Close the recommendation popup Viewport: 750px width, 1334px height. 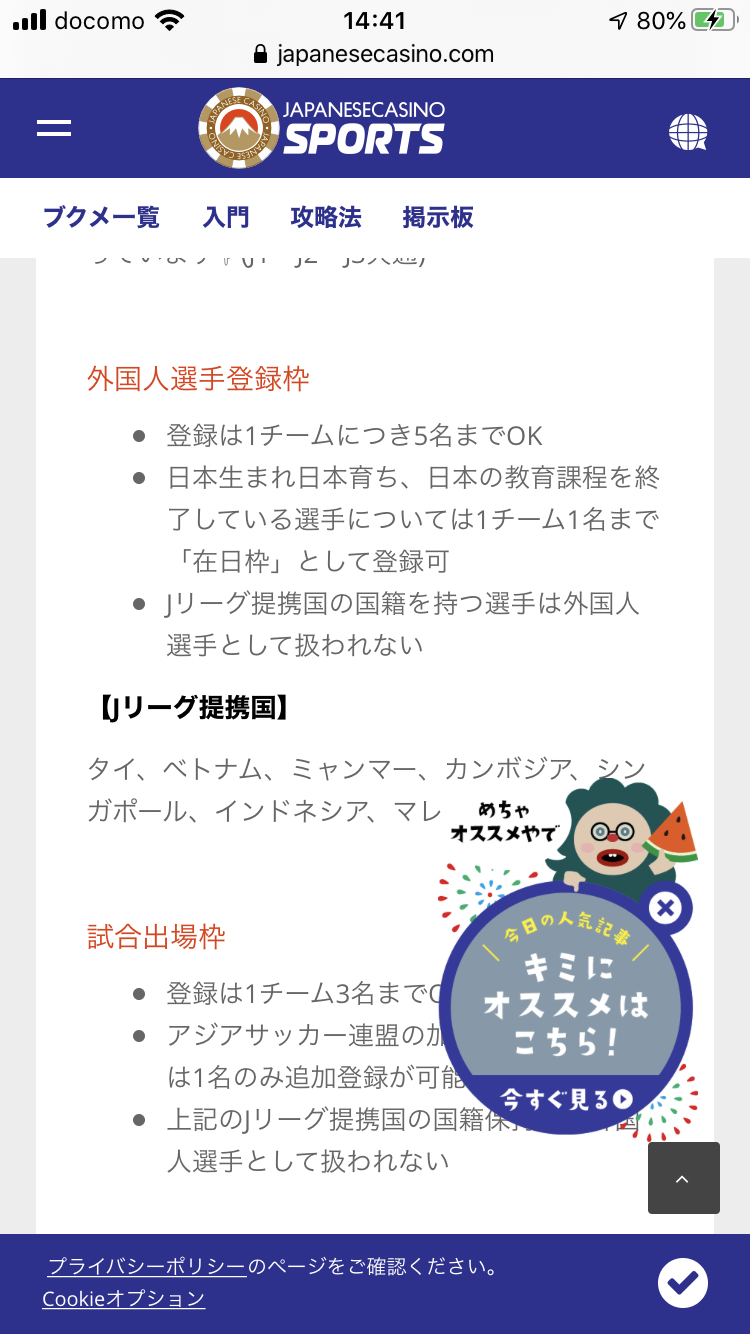(x=665, y=908)
